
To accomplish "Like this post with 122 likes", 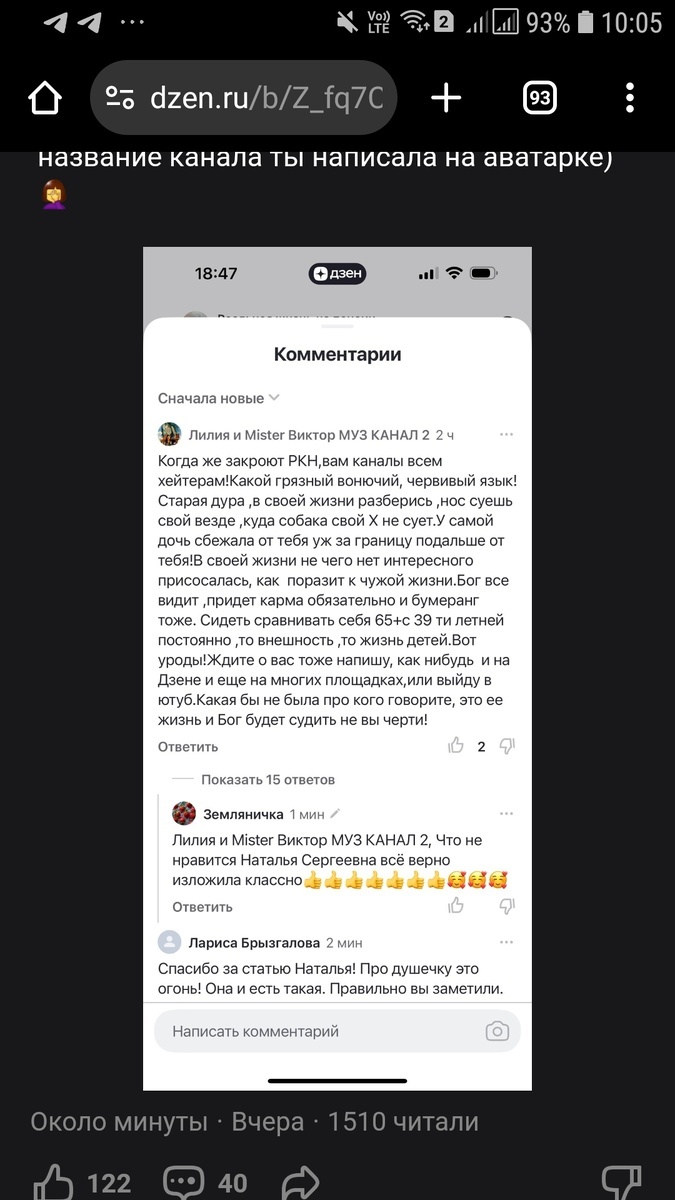I will pyautogui.click(x=52, y=1183).
